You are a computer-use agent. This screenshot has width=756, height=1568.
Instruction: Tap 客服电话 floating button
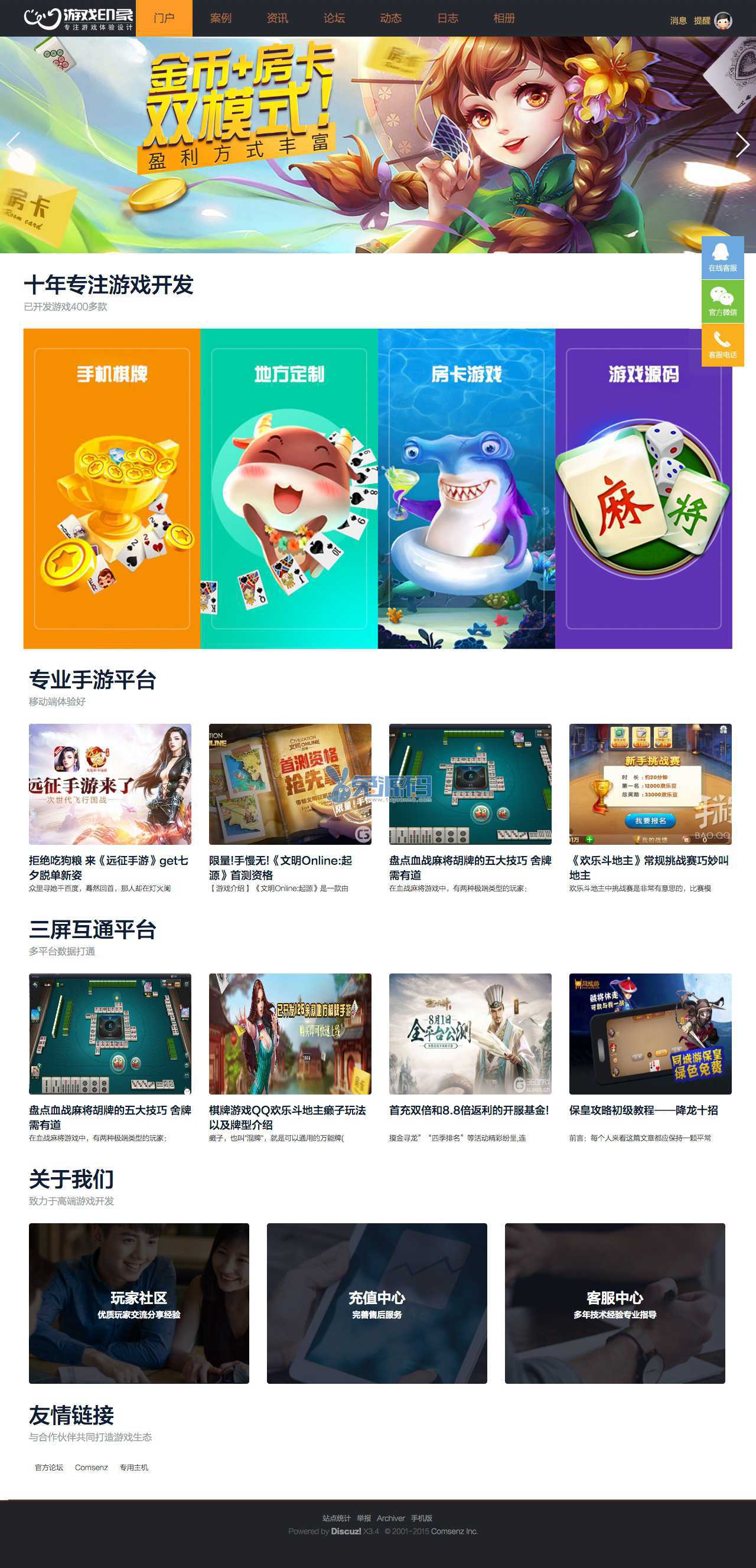point(722,345)
